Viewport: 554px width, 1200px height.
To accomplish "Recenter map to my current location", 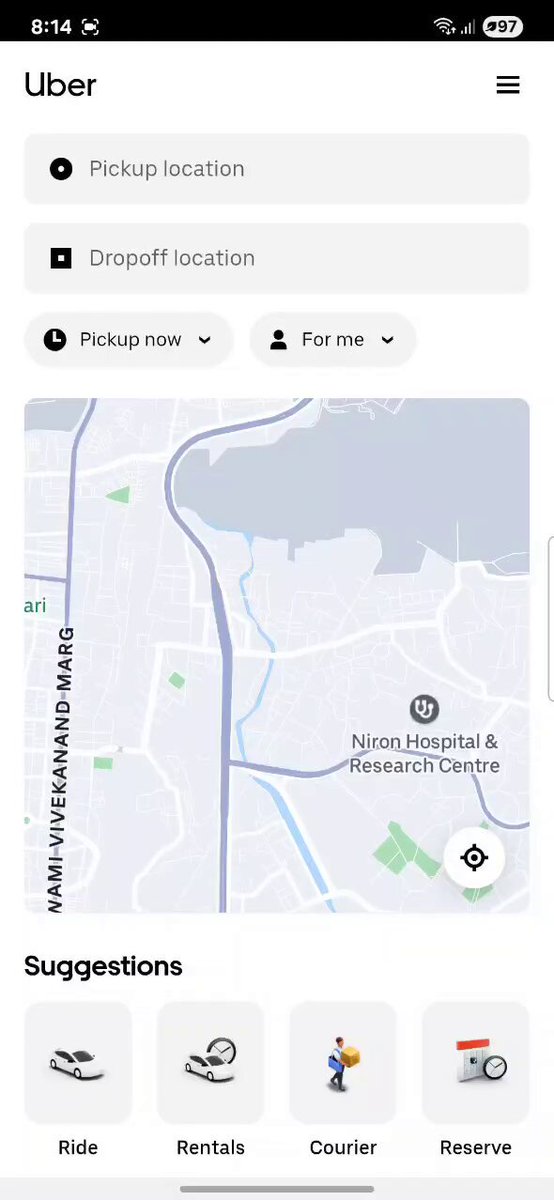I will pyautogui.click(x=474, y=858).
